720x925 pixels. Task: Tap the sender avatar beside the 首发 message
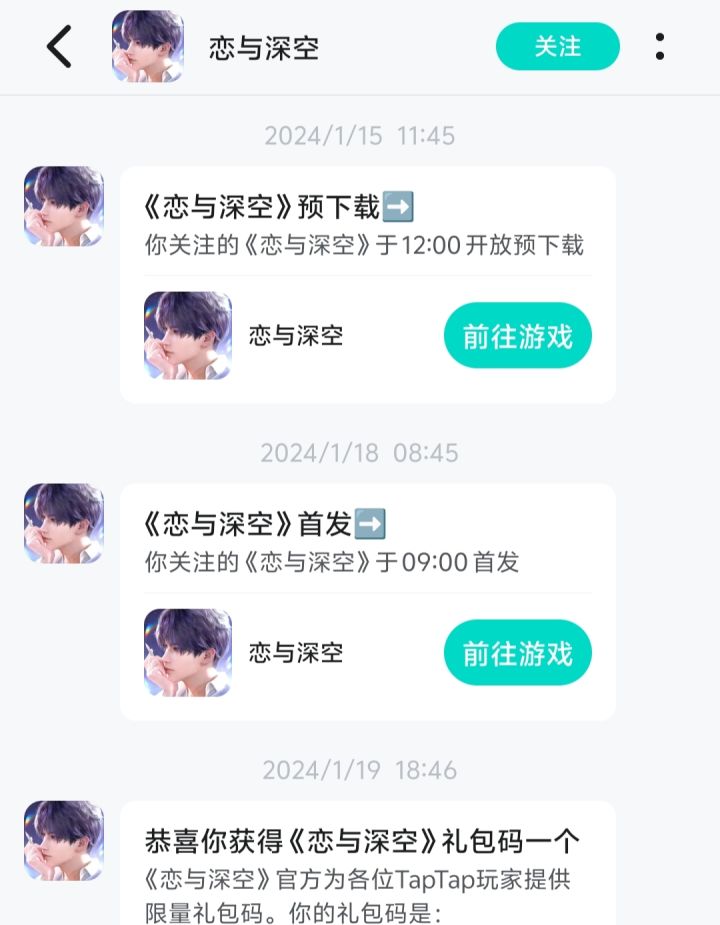click(x=62, y=524)
